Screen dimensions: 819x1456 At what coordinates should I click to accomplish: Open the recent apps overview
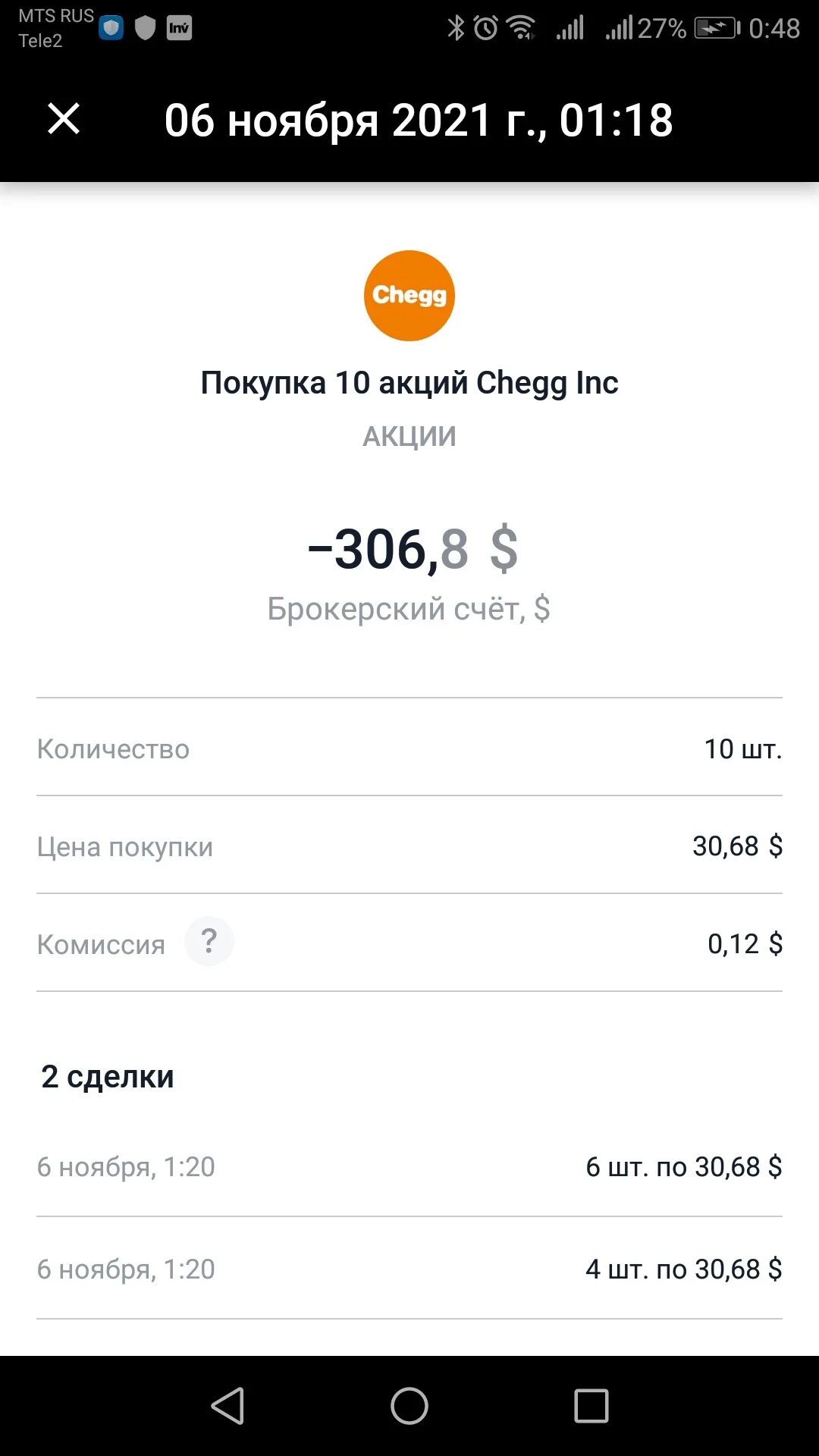pyautogui.click(x=591, y=1406)
